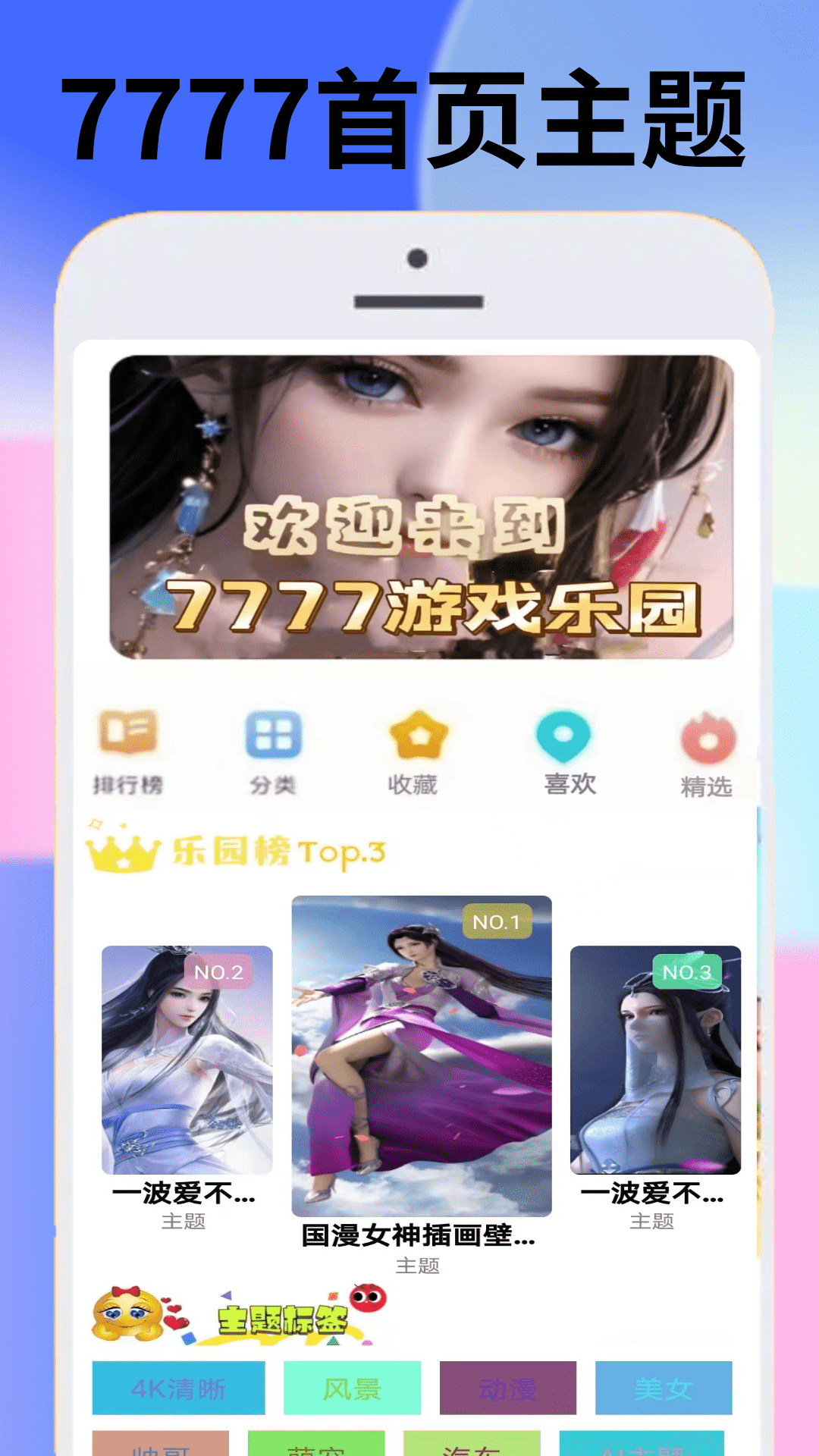Choose the AI主题 tag
The width and height of the screenshot is (819, 1456).
[x=667, y=1448]
